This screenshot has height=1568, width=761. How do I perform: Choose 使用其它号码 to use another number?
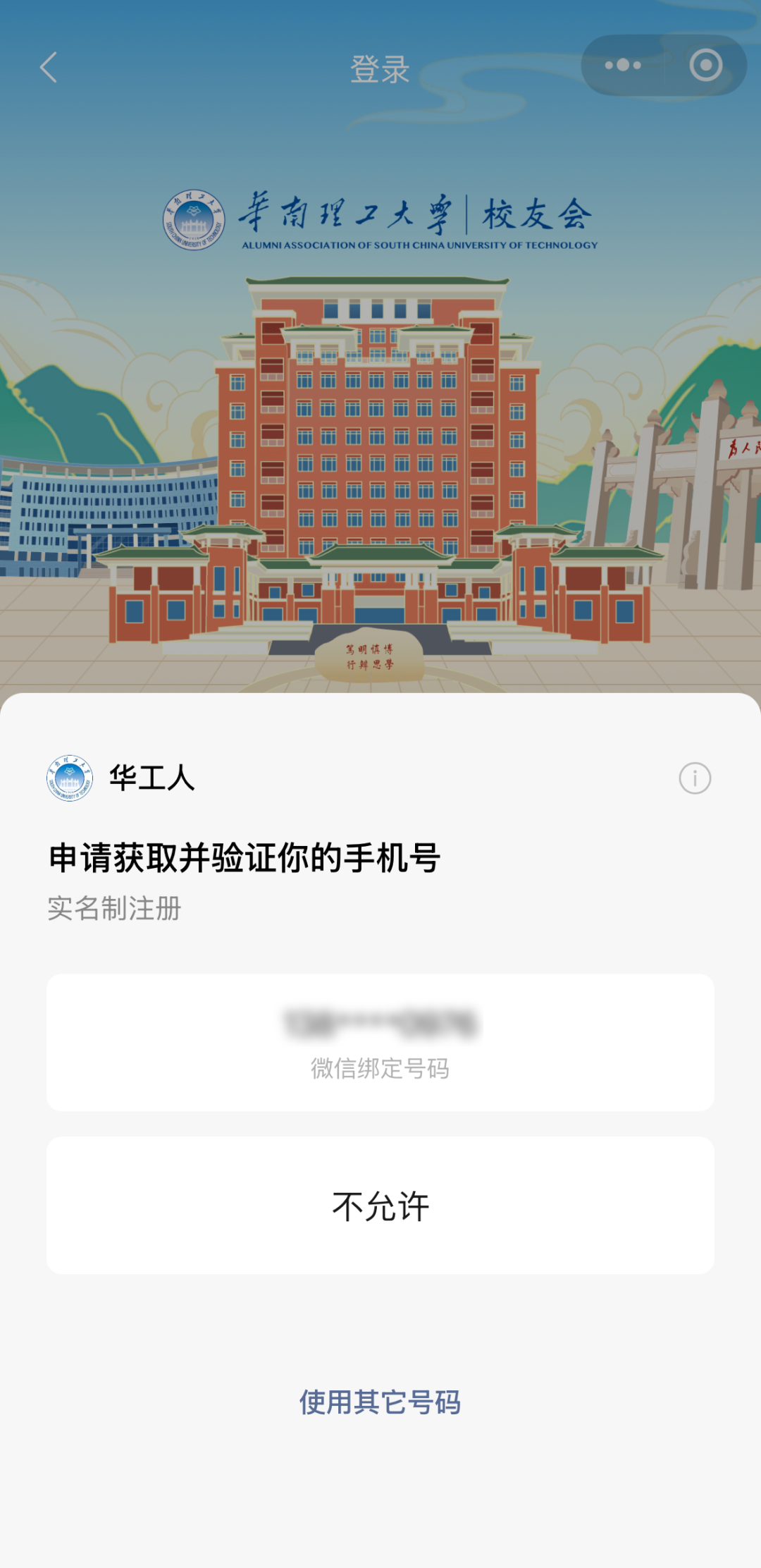[x=380, y=1402]
